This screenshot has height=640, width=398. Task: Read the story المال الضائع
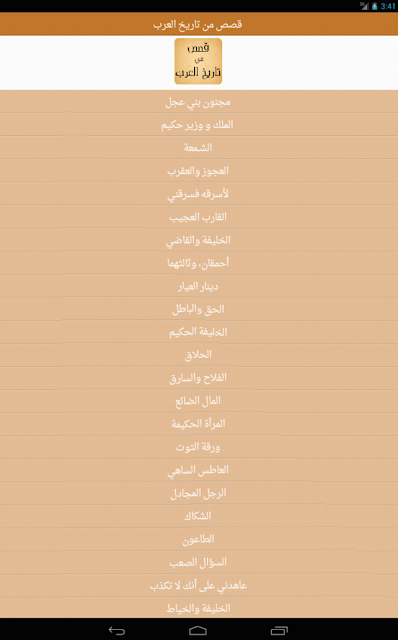coord(199,401)
